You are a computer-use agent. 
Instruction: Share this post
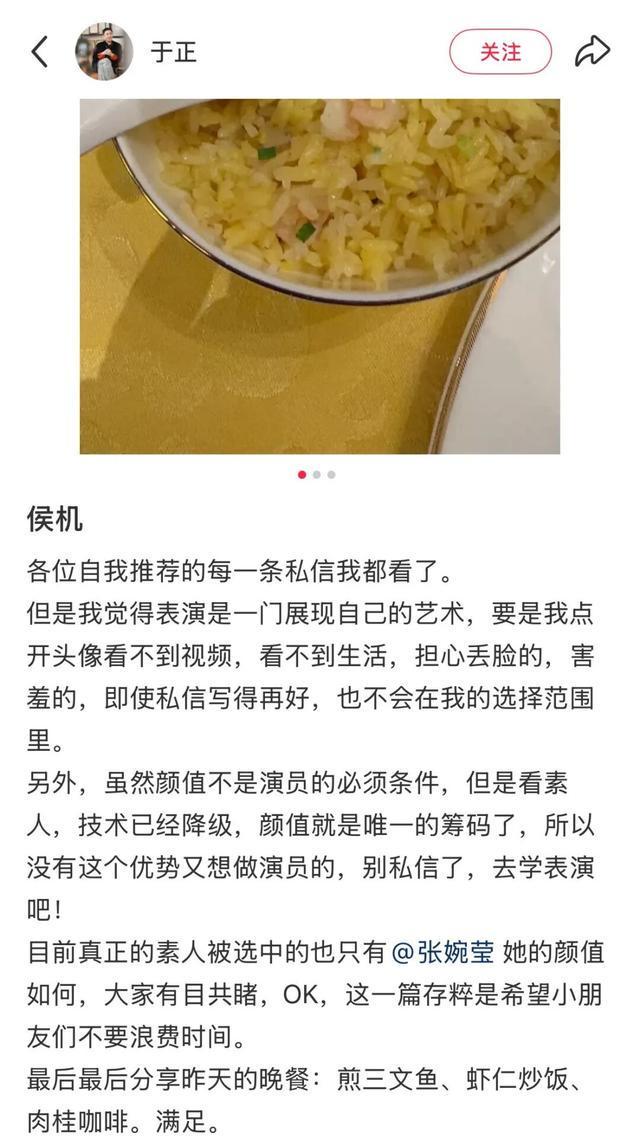point(592,51)
